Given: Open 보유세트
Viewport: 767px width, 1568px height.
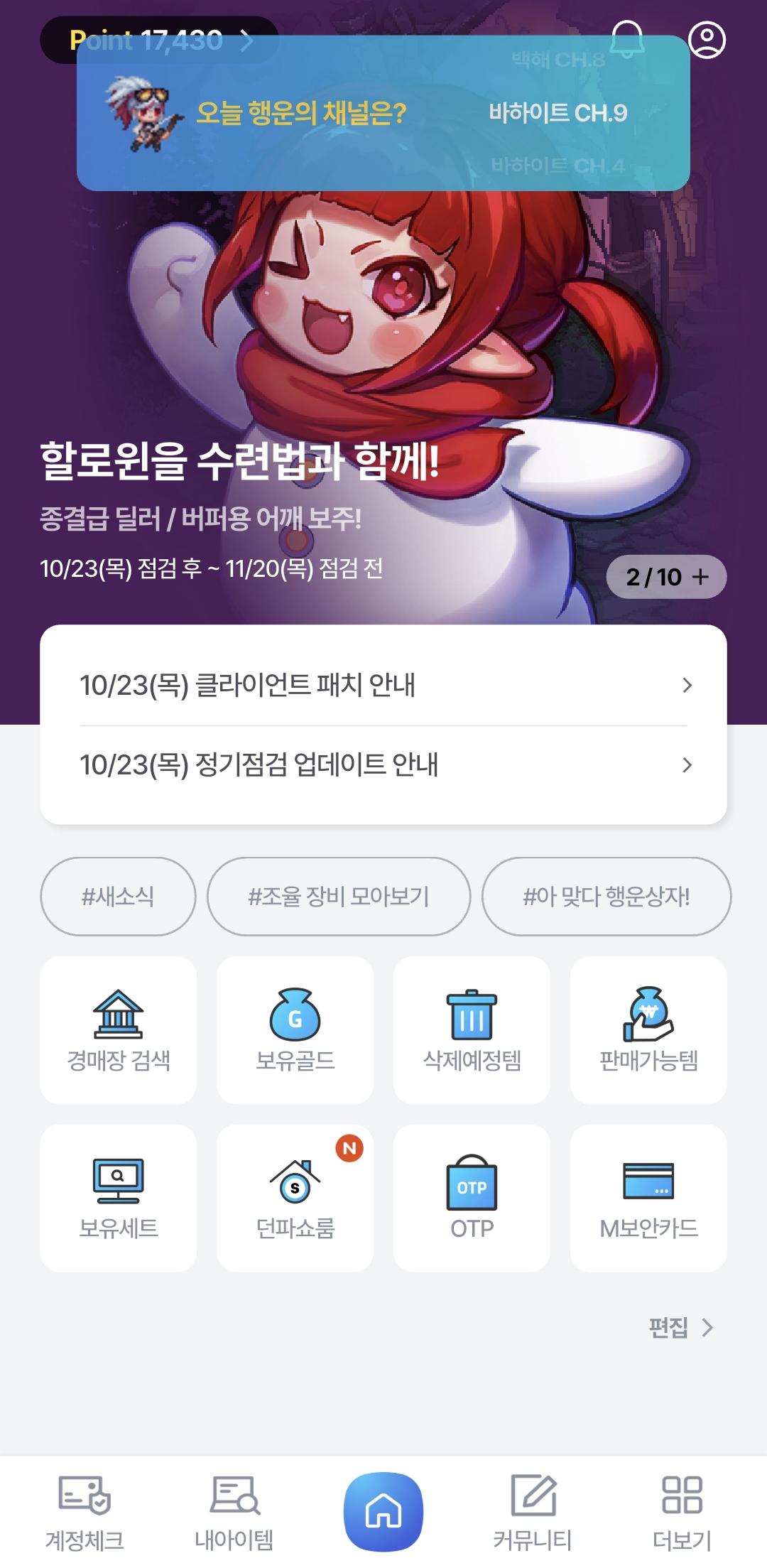Looking at the screenshot, I should [x=118, y=1198].
